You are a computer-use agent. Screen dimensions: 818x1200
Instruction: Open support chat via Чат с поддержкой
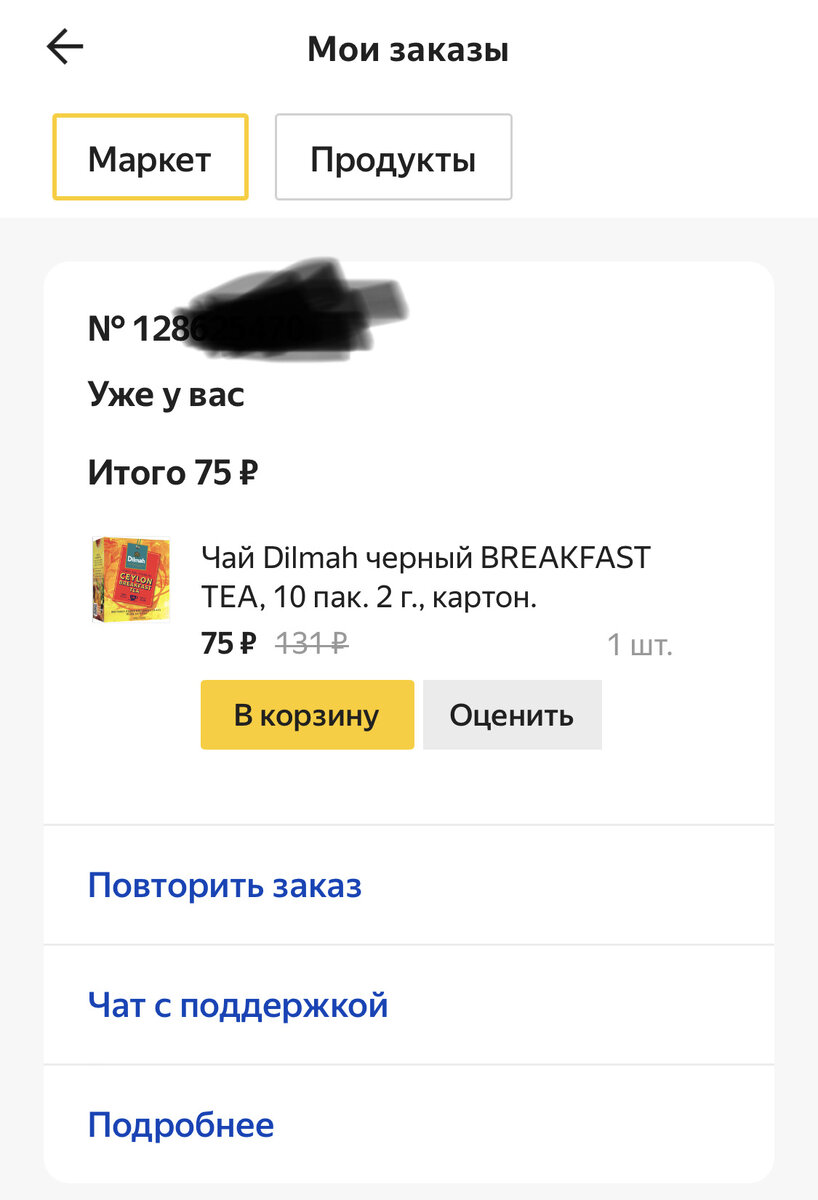237,1004
